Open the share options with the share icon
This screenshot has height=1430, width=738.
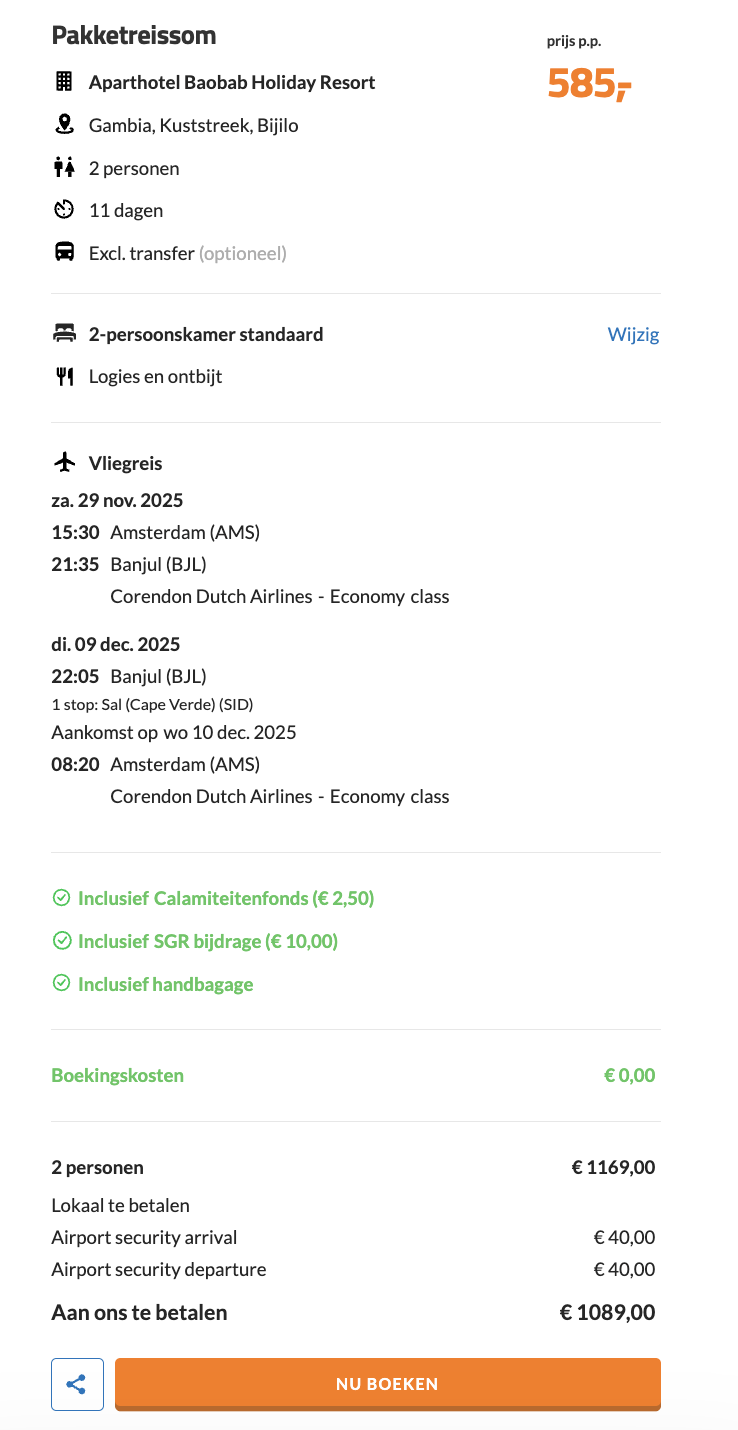point(77,1384)
